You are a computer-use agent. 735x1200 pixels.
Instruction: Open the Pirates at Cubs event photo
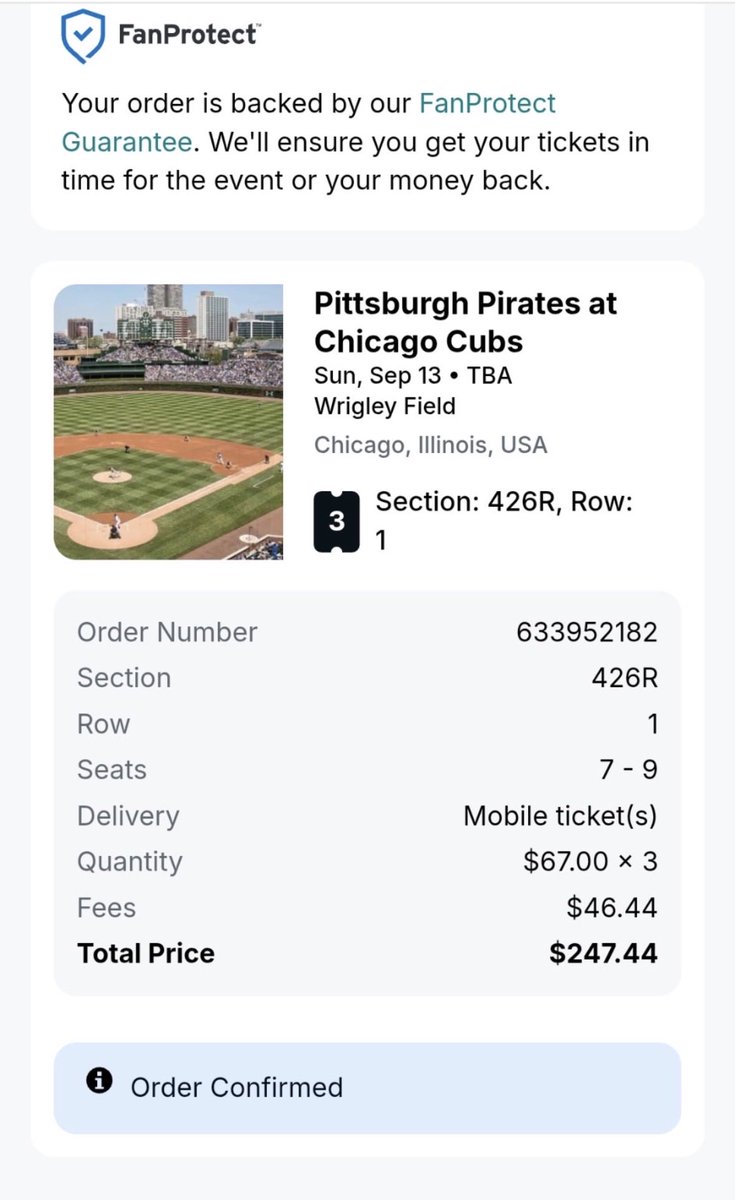click(x=168, y=422)
